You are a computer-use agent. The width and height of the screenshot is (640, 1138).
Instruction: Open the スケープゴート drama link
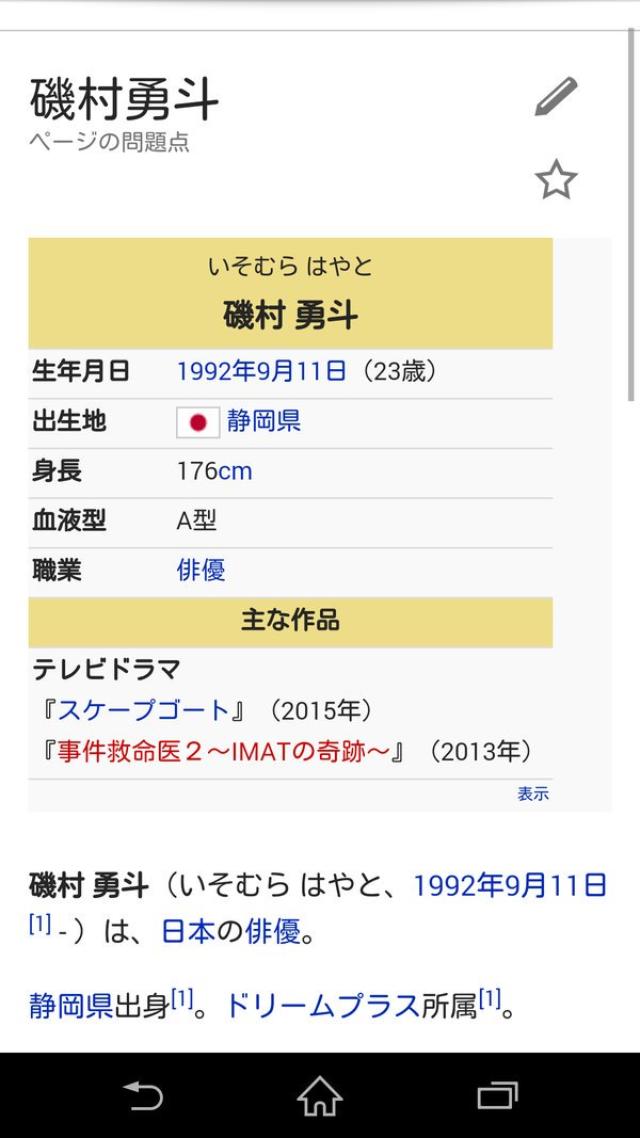pos(144,711)
